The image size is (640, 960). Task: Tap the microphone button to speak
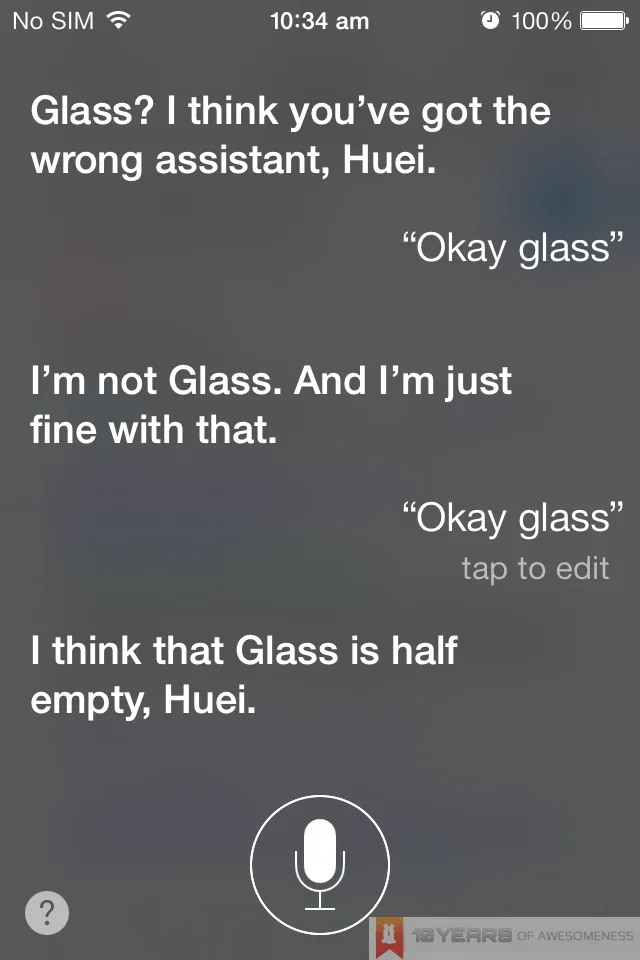[320, 864]
